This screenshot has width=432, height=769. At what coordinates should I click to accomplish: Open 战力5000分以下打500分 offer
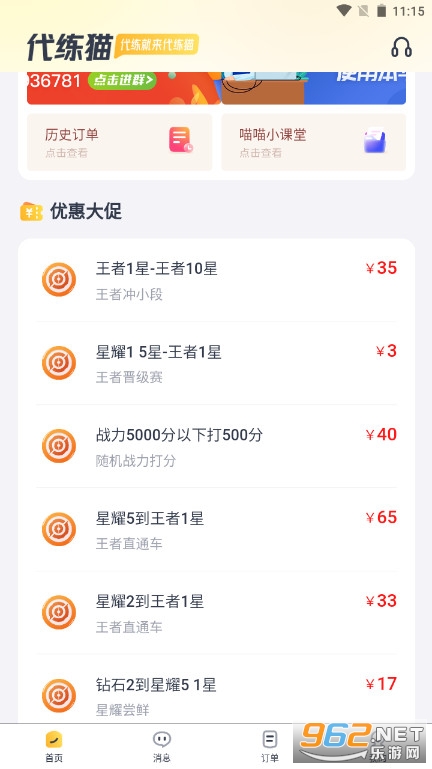[216, 446]
